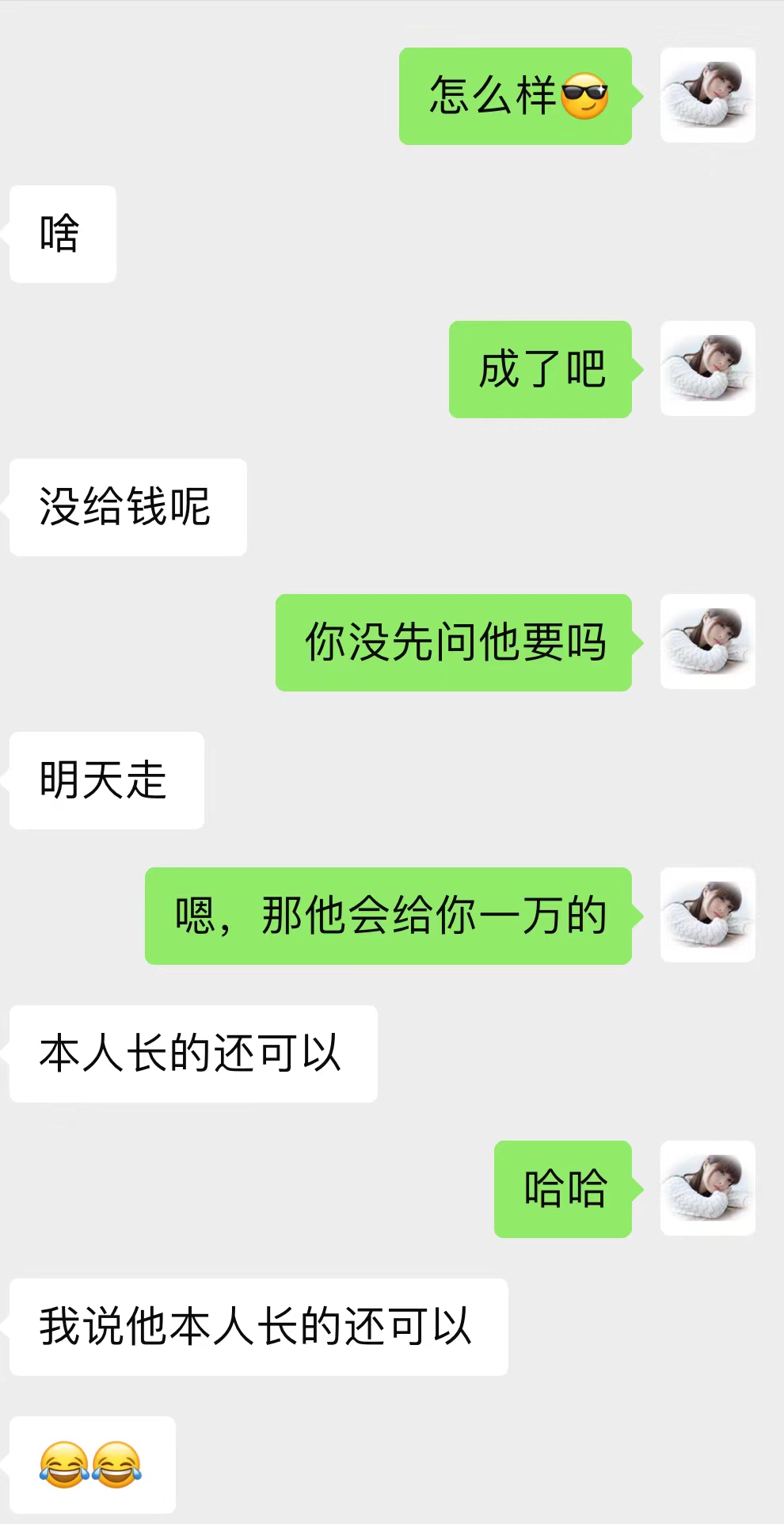Tap avatar next to 成了吧 message
784x1524 pixels.
pyautogui.click(x=707, y=369)
